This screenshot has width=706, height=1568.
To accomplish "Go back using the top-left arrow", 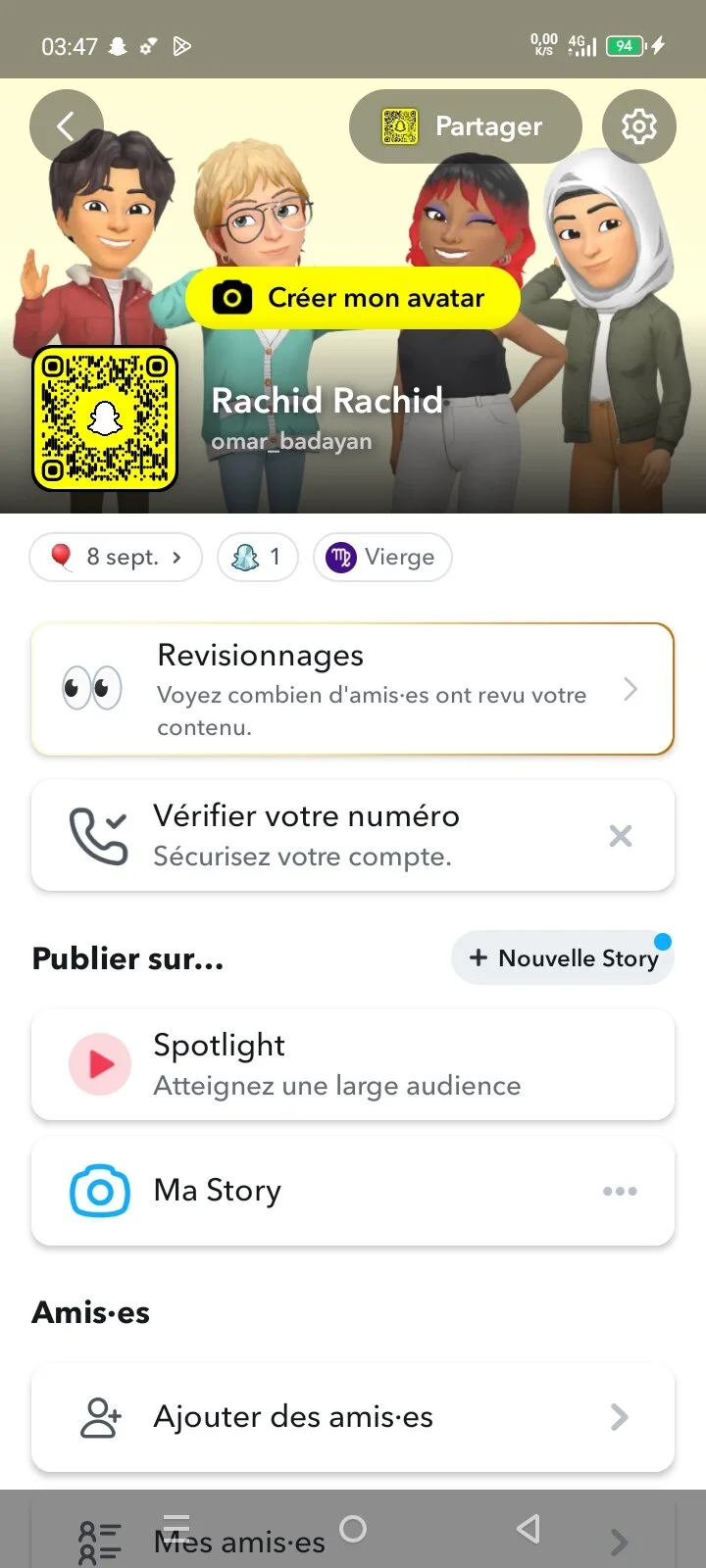I will 66,126.
